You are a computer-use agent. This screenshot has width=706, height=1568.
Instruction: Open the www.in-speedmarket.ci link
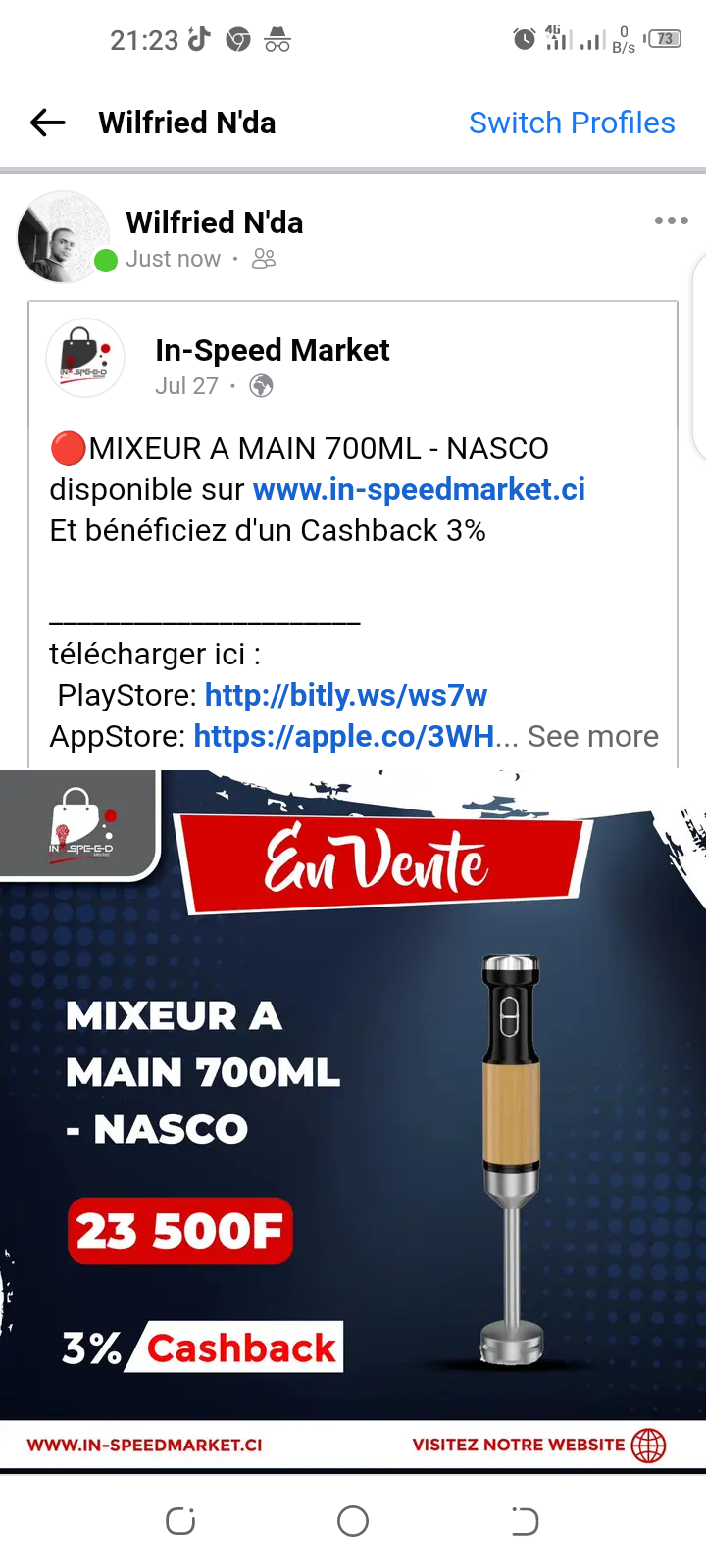point(419,489)
